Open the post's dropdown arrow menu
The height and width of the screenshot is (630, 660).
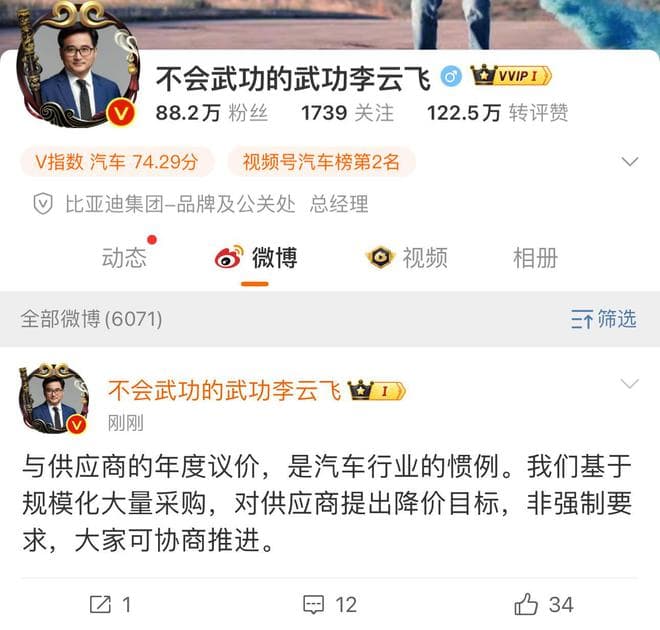point(630,384)
